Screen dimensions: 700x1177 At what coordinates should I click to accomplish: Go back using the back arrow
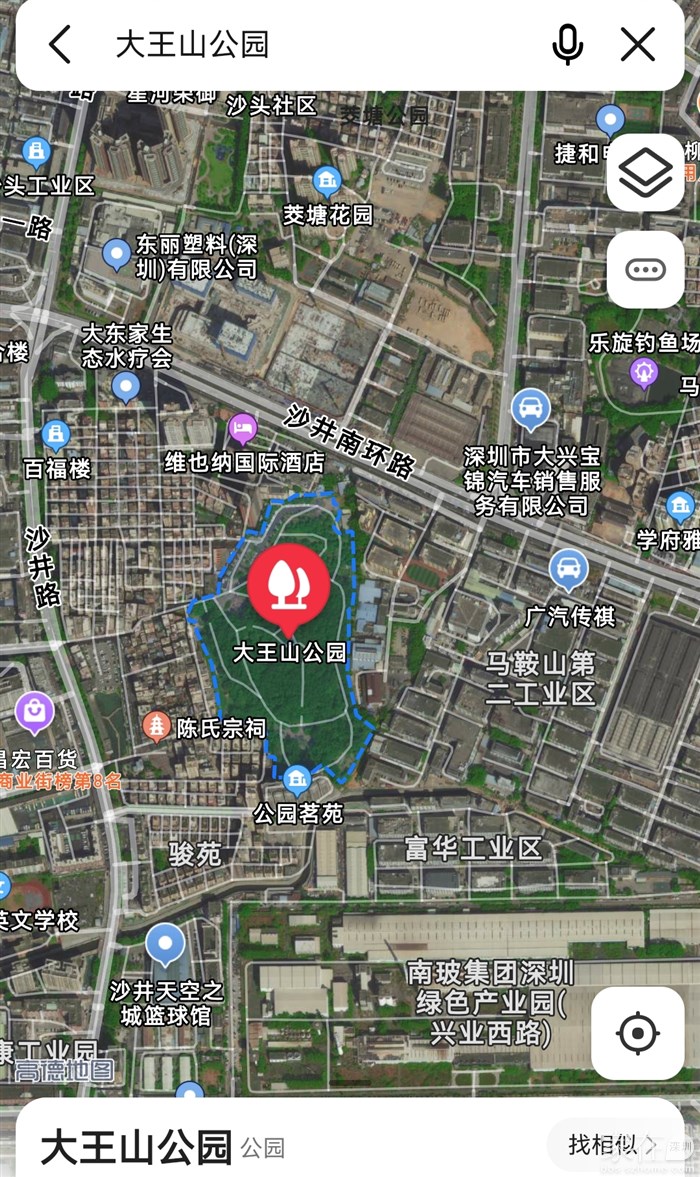(60, 45)
